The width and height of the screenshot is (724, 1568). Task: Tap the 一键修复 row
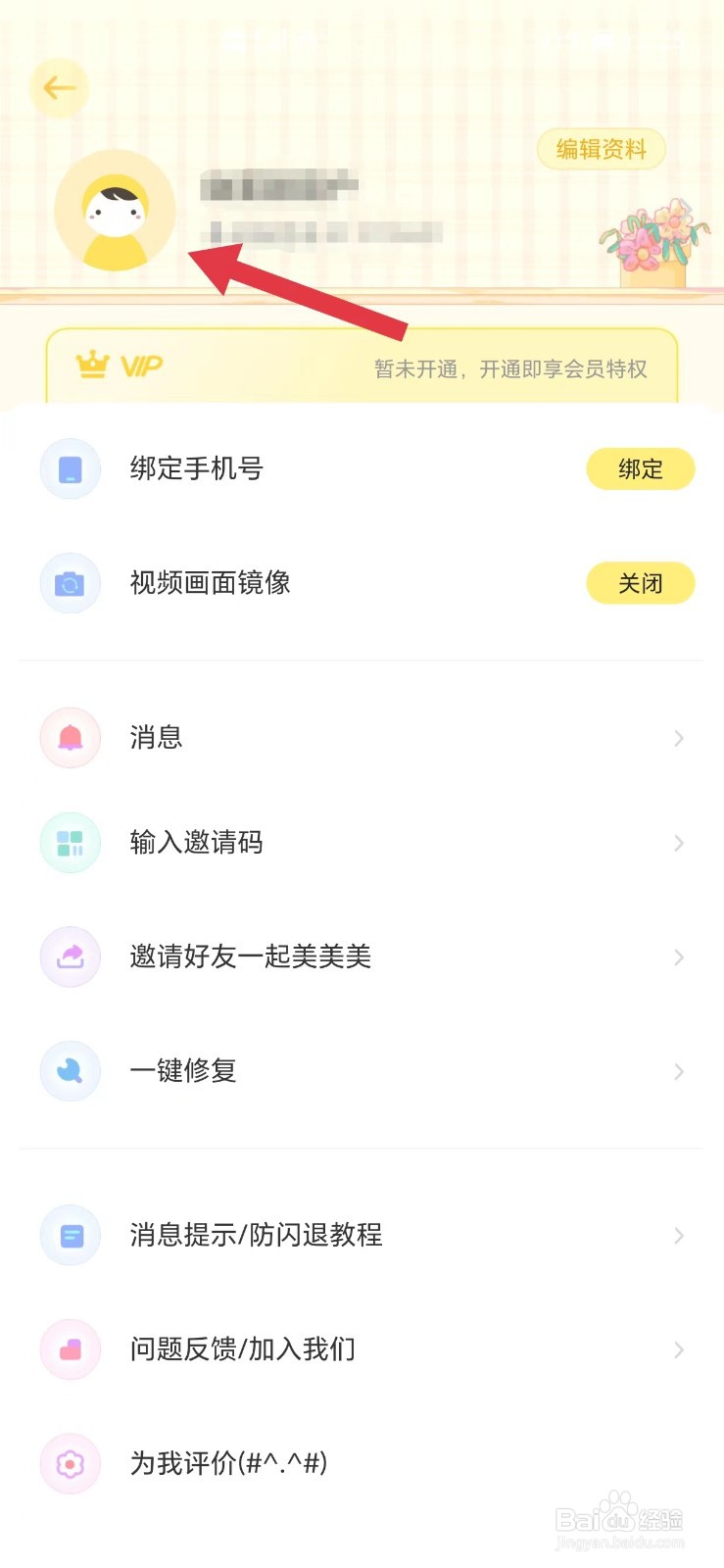pos(361,1071)
